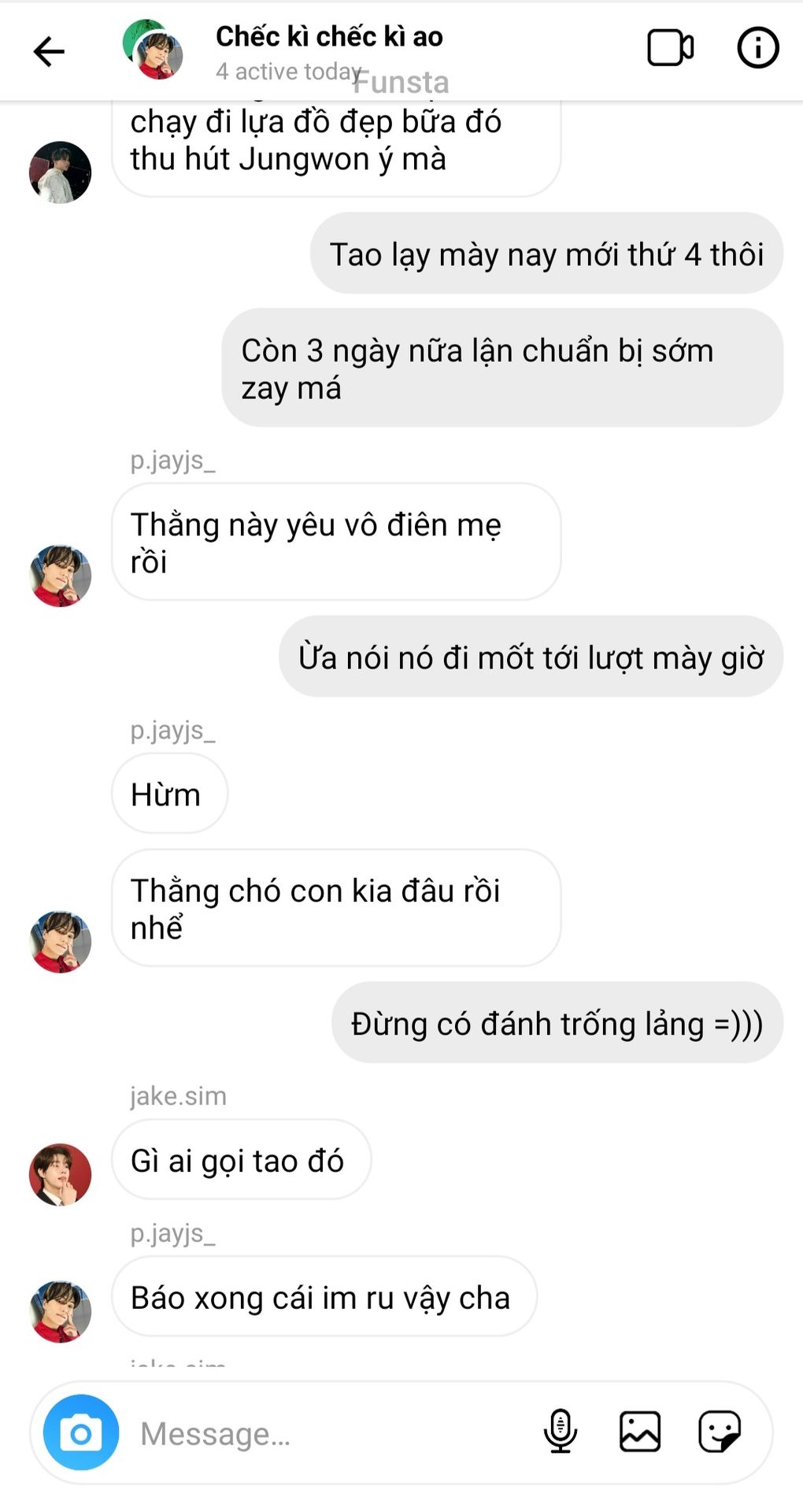The height and width of the screenshot is (1512, 803).
Task: Open jake.sim's profile picture
Action: [61, 1174]
